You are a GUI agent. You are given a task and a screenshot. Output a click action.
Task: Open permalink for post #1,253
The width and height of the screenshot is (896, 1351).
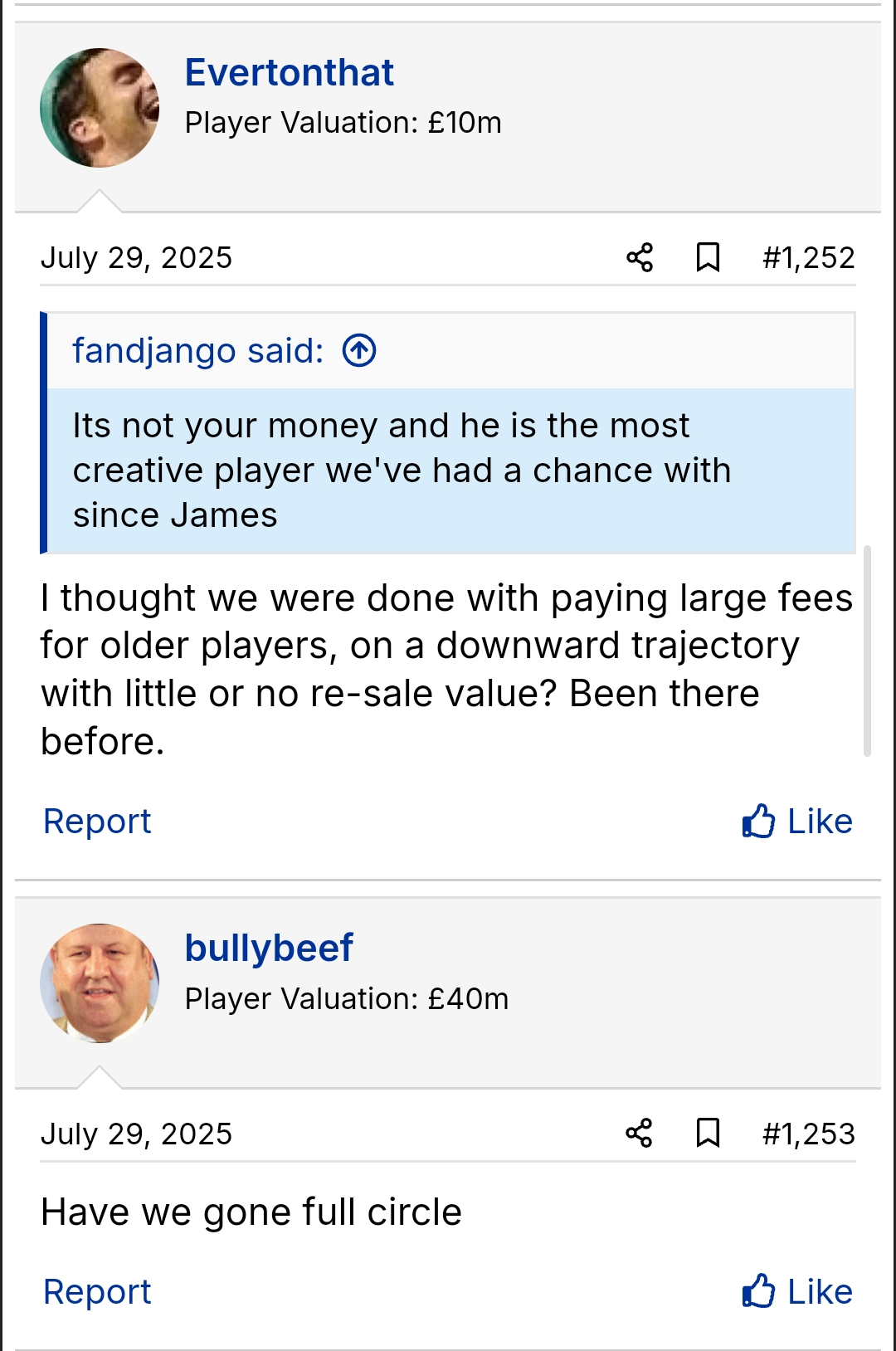(808, 1134)
